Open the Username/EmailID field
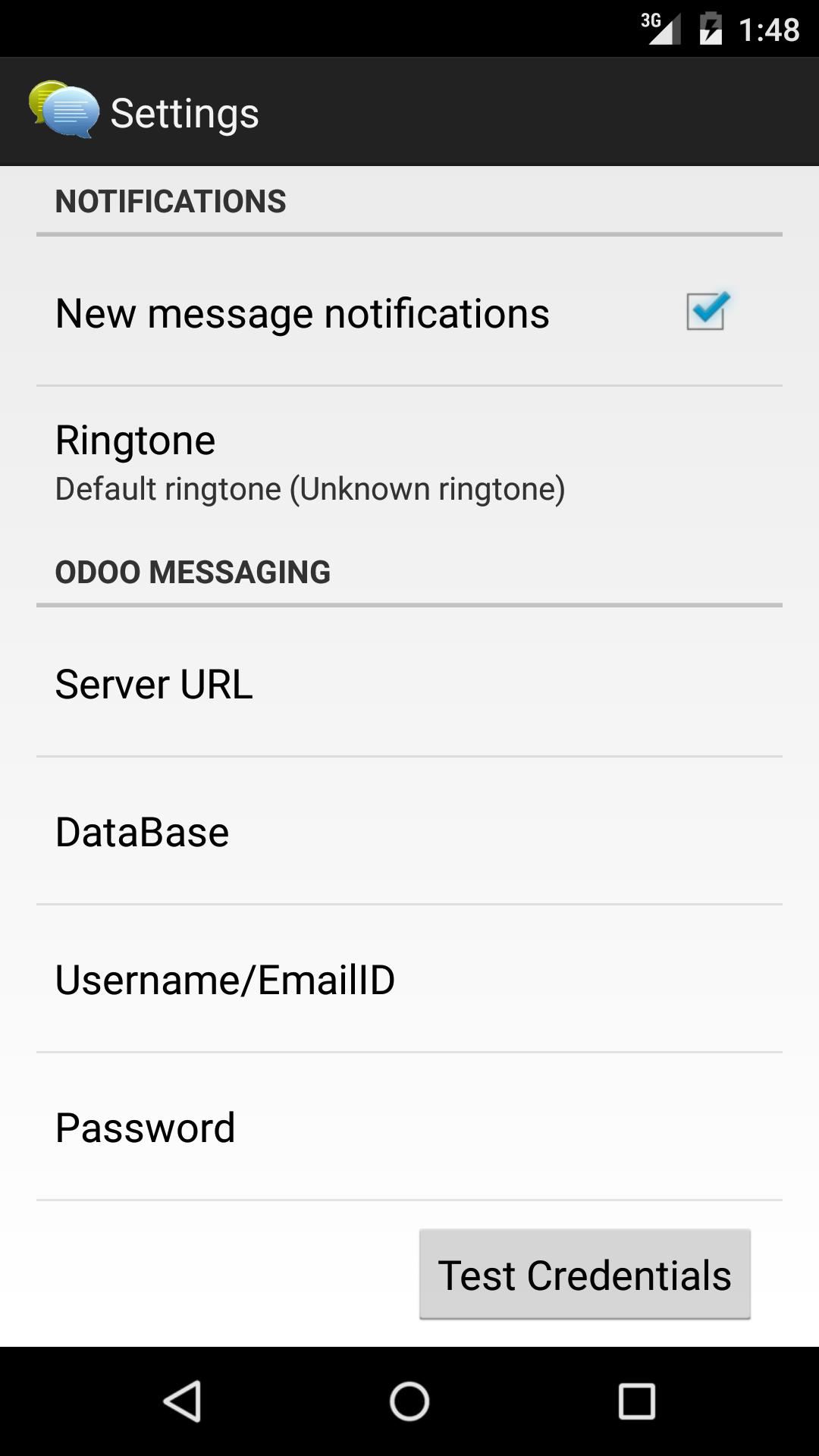Viewport: 819px width, 1456px height. click(x=409, y=979)
